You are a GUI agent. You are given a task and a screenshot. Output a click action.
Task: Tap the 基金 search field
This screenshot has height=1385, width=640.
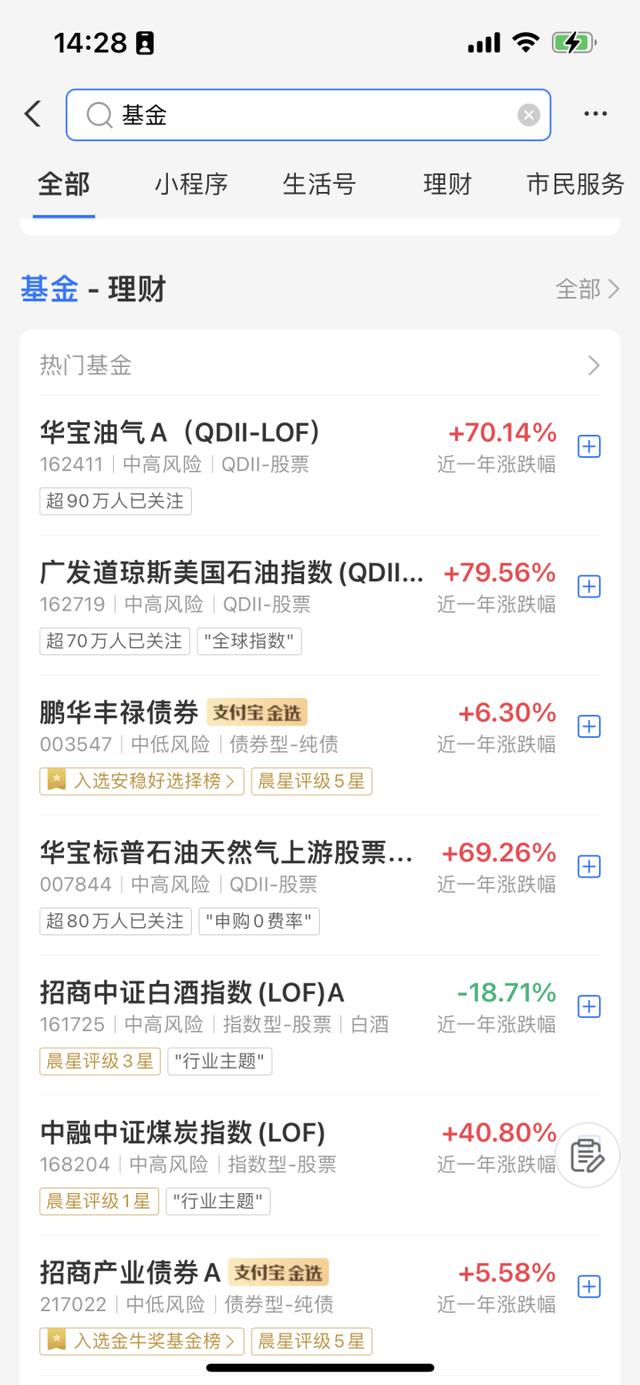(308, 115)
